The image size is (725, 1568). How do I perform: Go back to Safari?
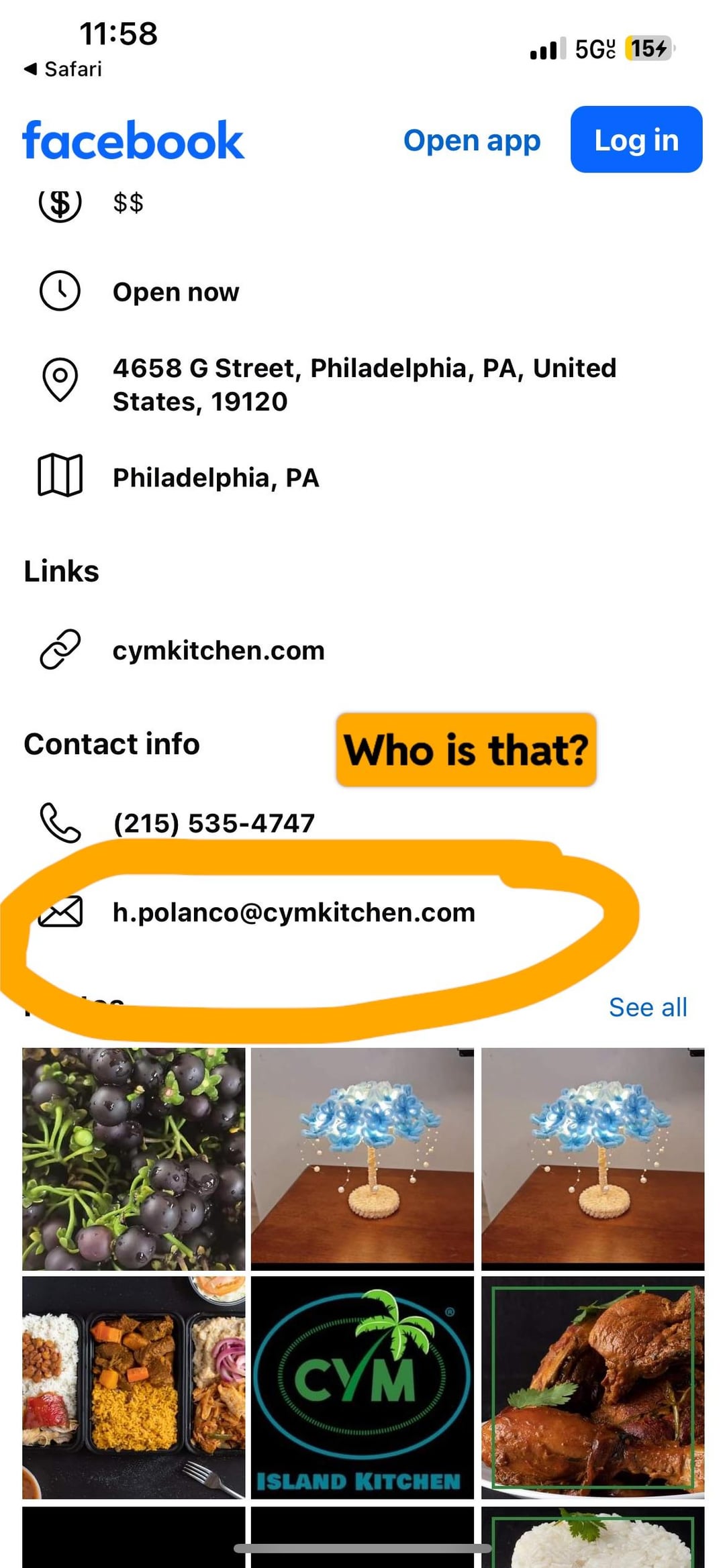[x=63, y=69]
